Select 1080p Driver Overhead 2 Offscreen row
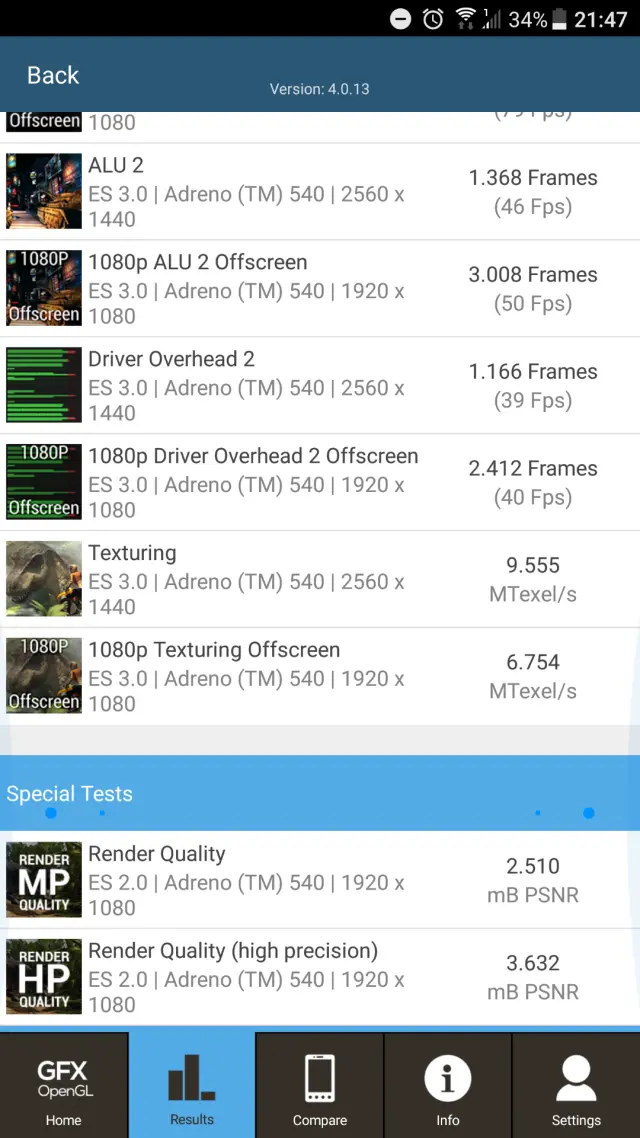The width and height of the screenshot is (640, 1138). click(x=320, y=483)
